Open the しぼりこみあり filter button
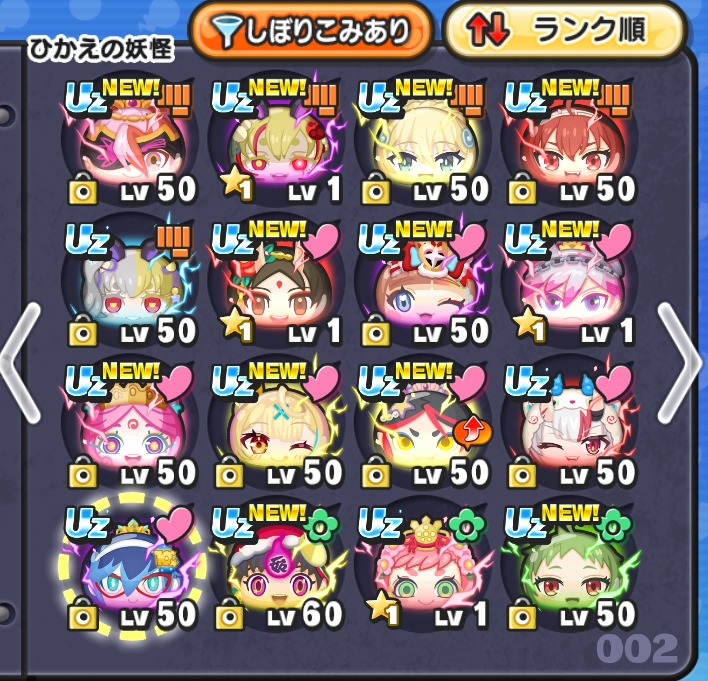 [311, 31]
